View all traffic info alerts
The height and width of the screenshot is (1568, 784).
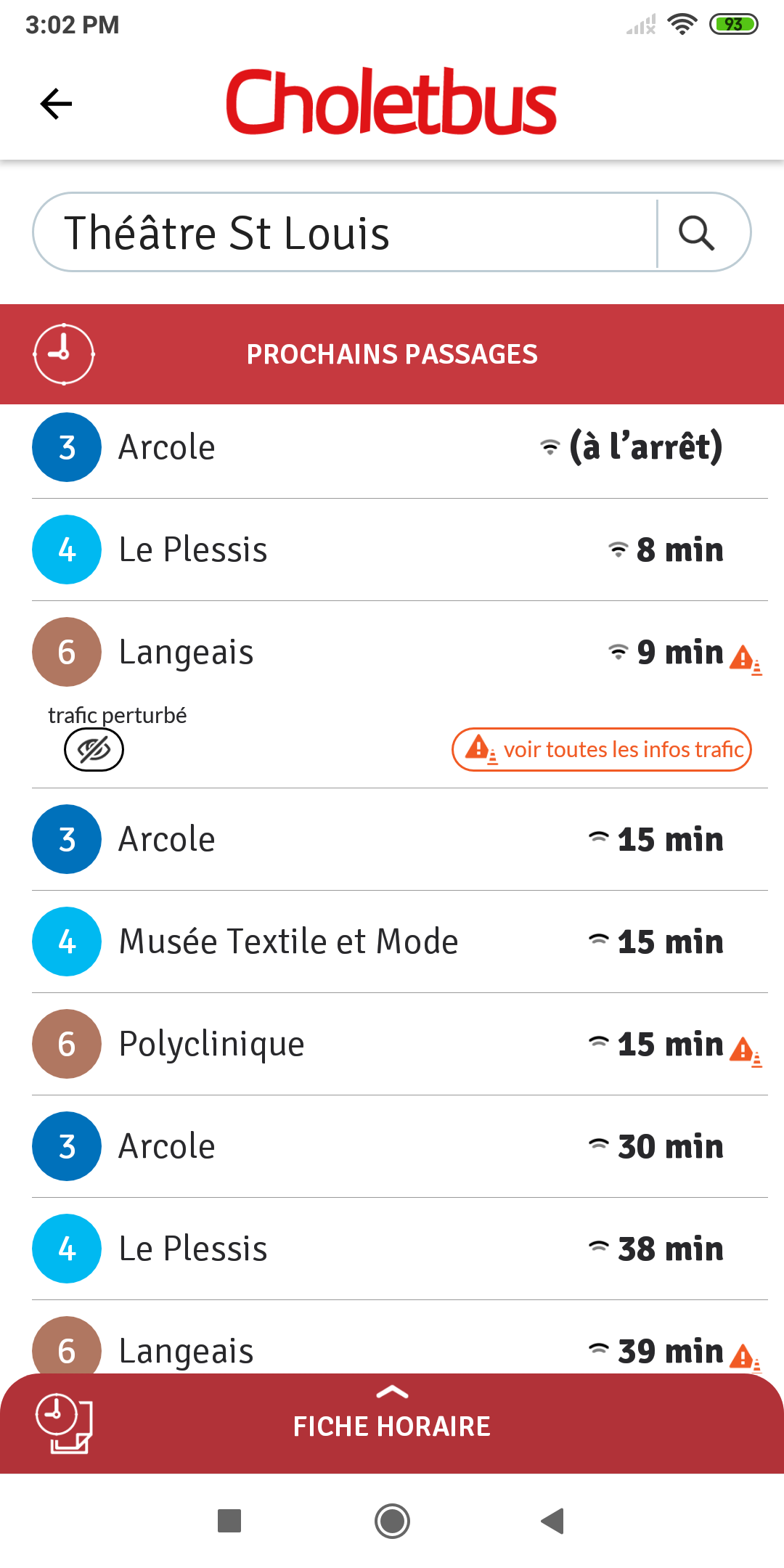pos(602,749)
